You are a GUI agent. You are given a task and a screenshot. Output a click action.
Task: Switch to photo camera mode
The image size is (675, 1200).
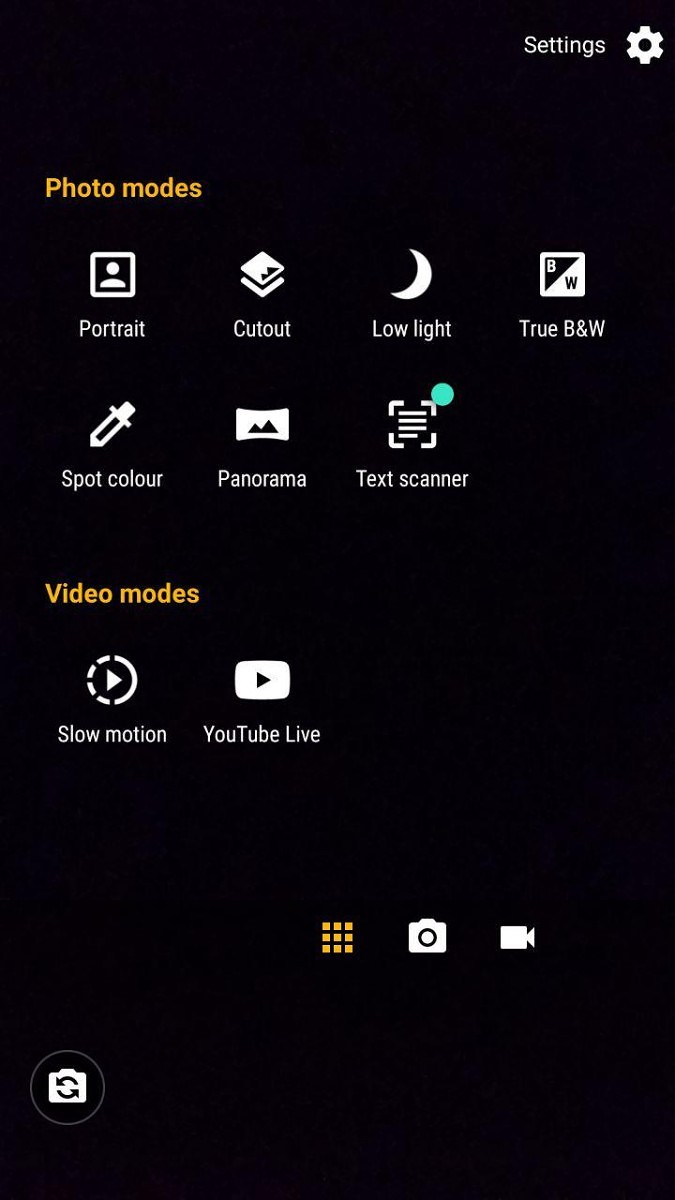(427, 937)
